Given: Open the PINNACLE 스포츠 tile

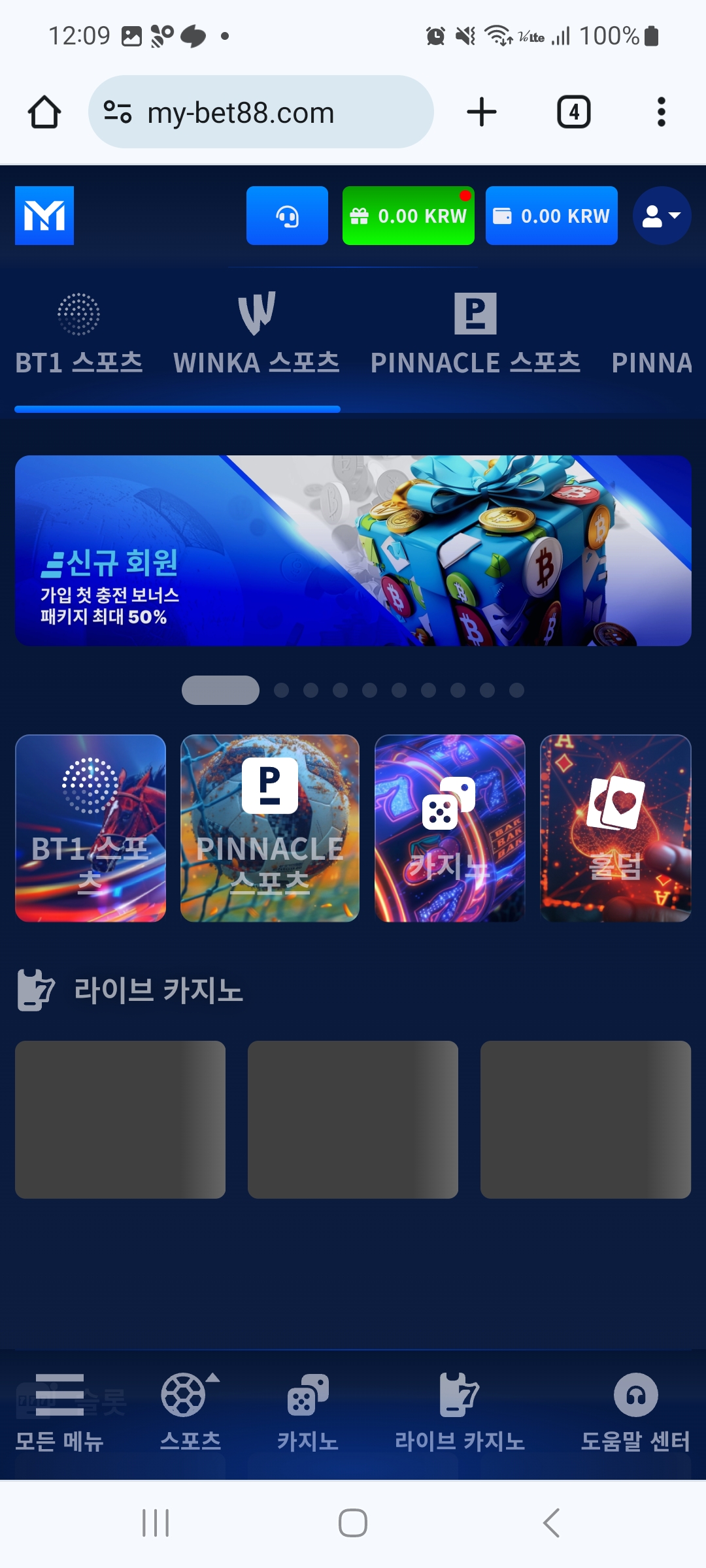Looking at the screenshot, I should click(x=270, y=828).
